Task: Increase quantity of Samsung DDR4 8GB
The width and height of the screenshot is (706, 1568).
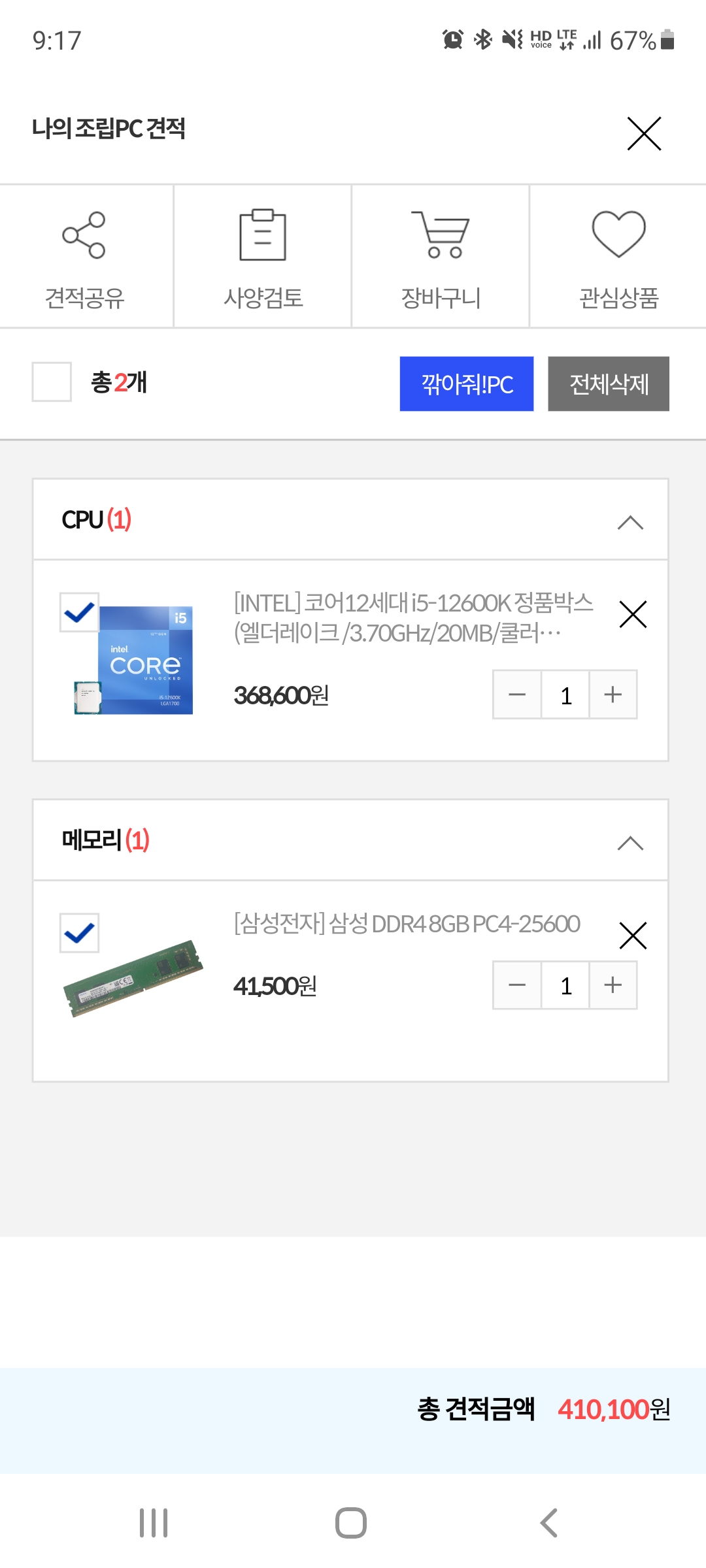Action: click(613, 985)
